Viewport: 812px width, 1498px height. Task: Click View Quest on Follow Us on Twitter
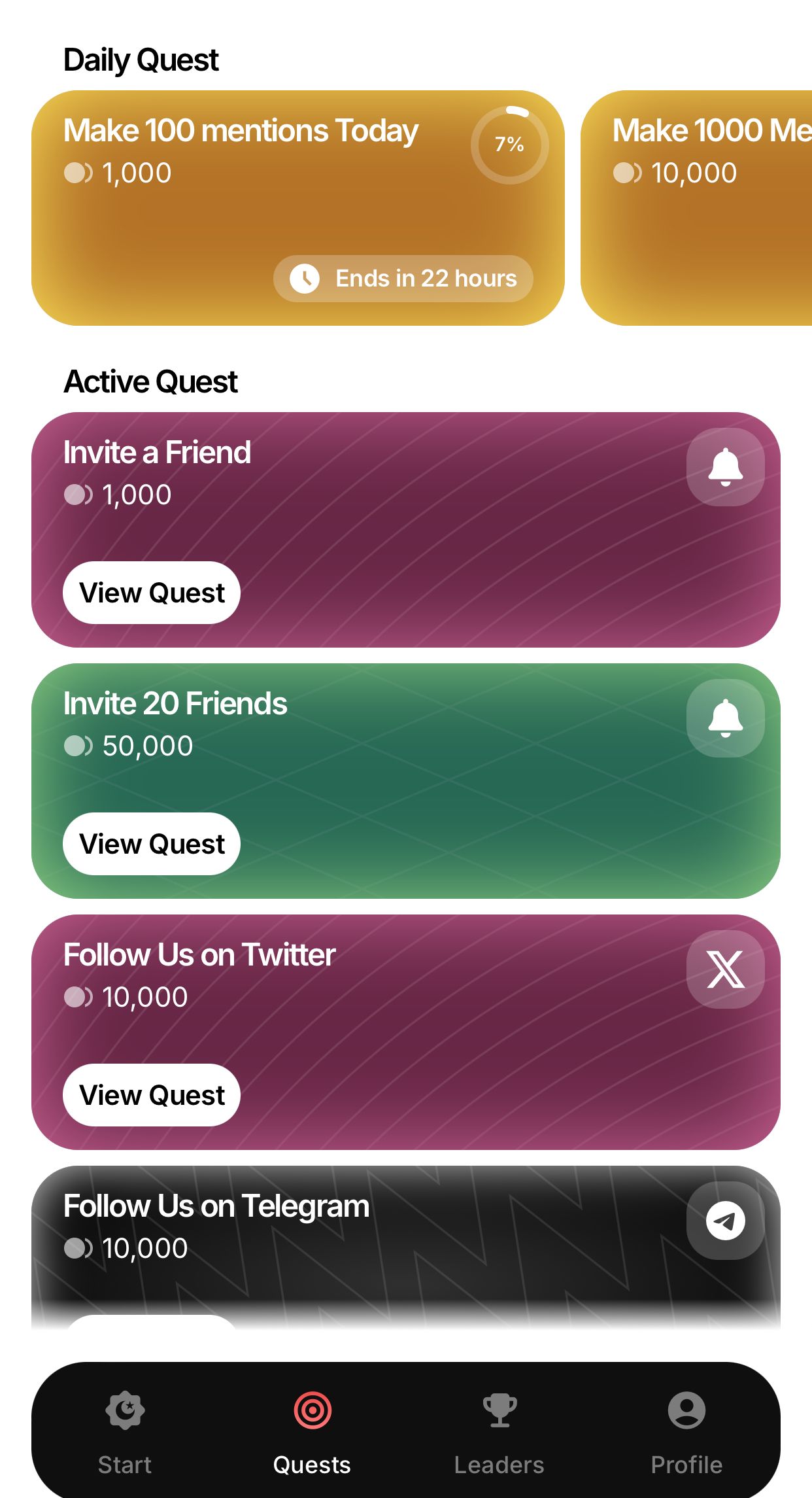click(151, 1095)
